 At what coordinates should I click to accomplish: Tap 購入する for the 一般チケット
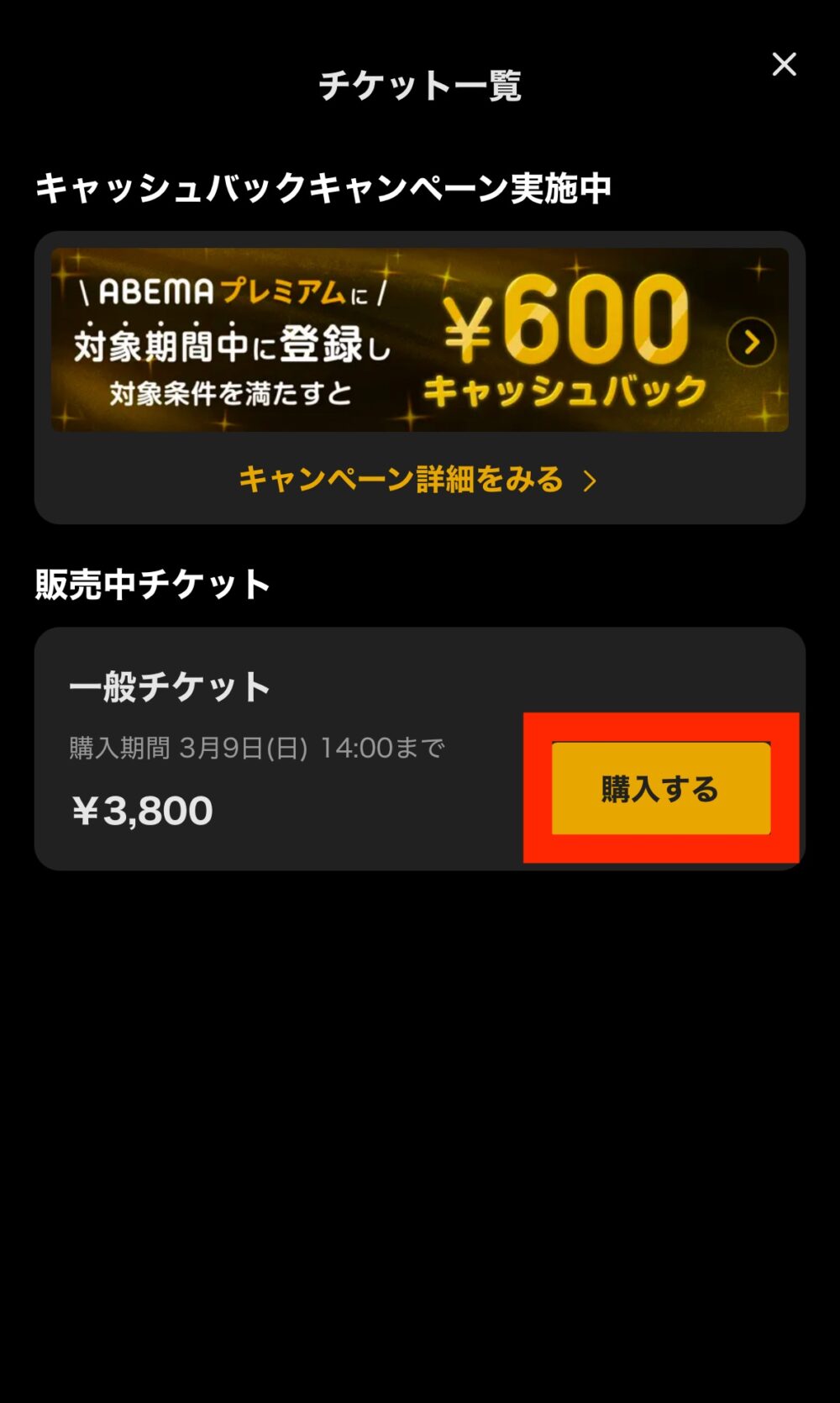[x=660, y=788]
